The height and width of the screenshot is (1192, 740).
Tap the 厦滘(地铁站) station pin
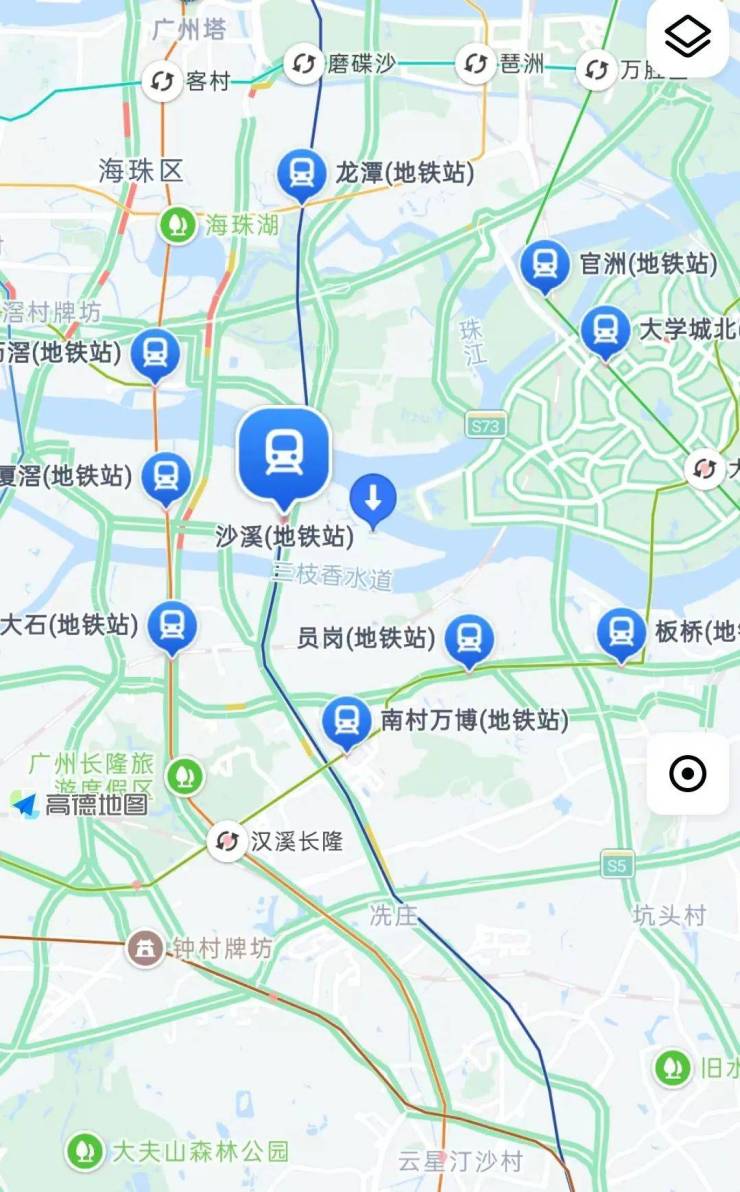pos(166,477)
